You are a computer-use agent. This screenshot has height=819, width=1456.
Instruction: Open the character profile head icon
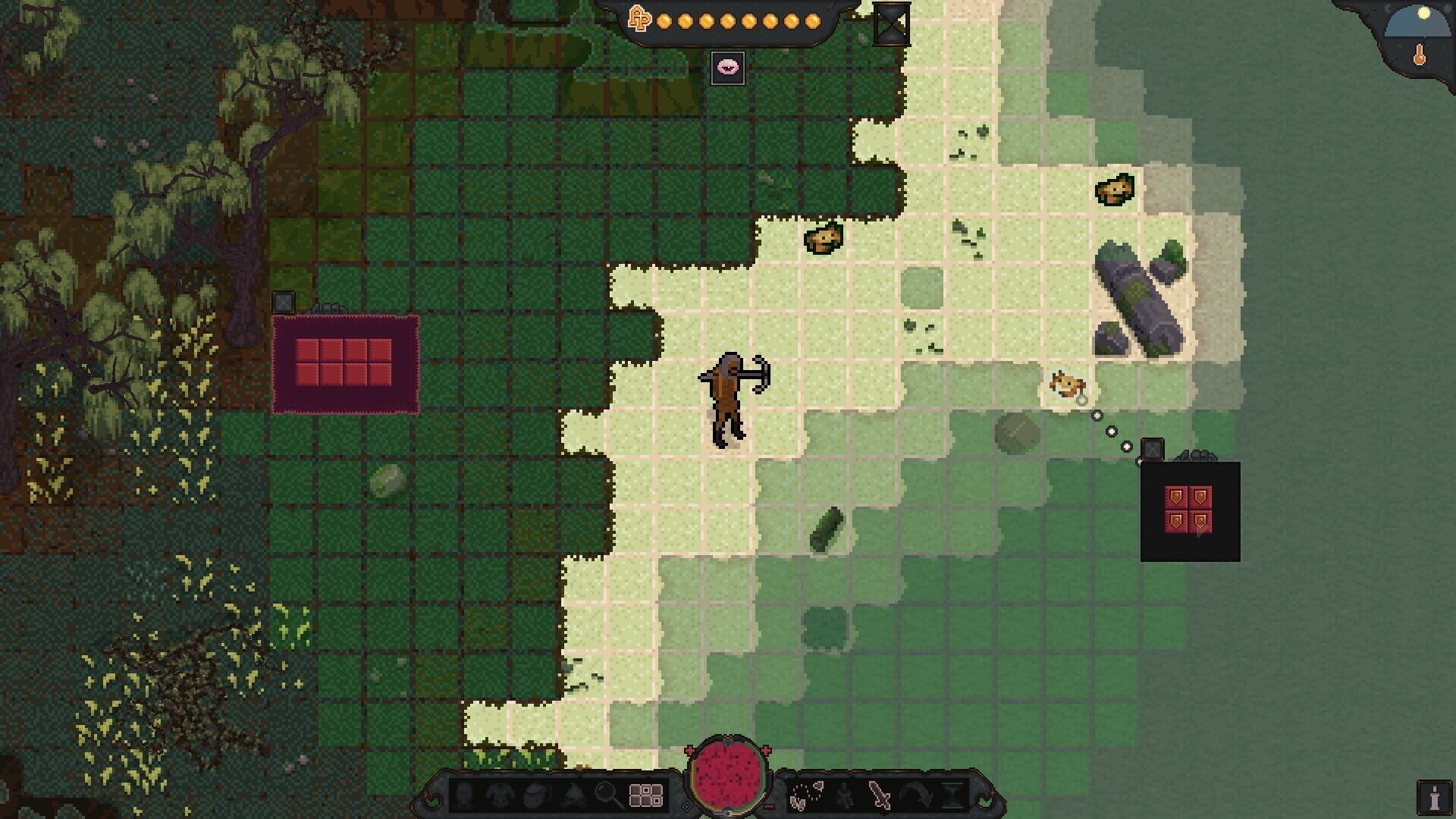[466, 795]
